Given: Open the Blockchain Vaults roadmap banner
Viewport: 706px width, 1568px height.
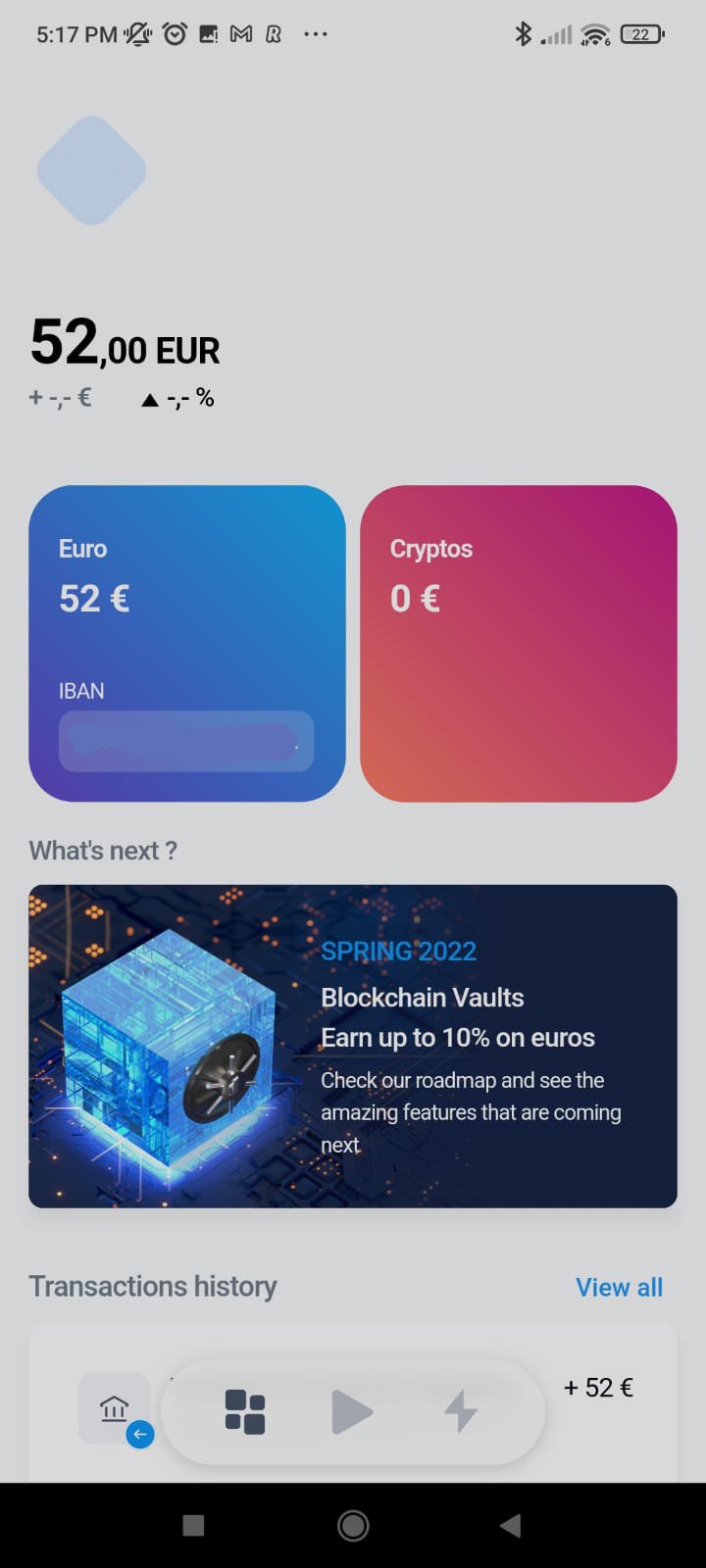Looking at the screenshot, I should 353,1046.
